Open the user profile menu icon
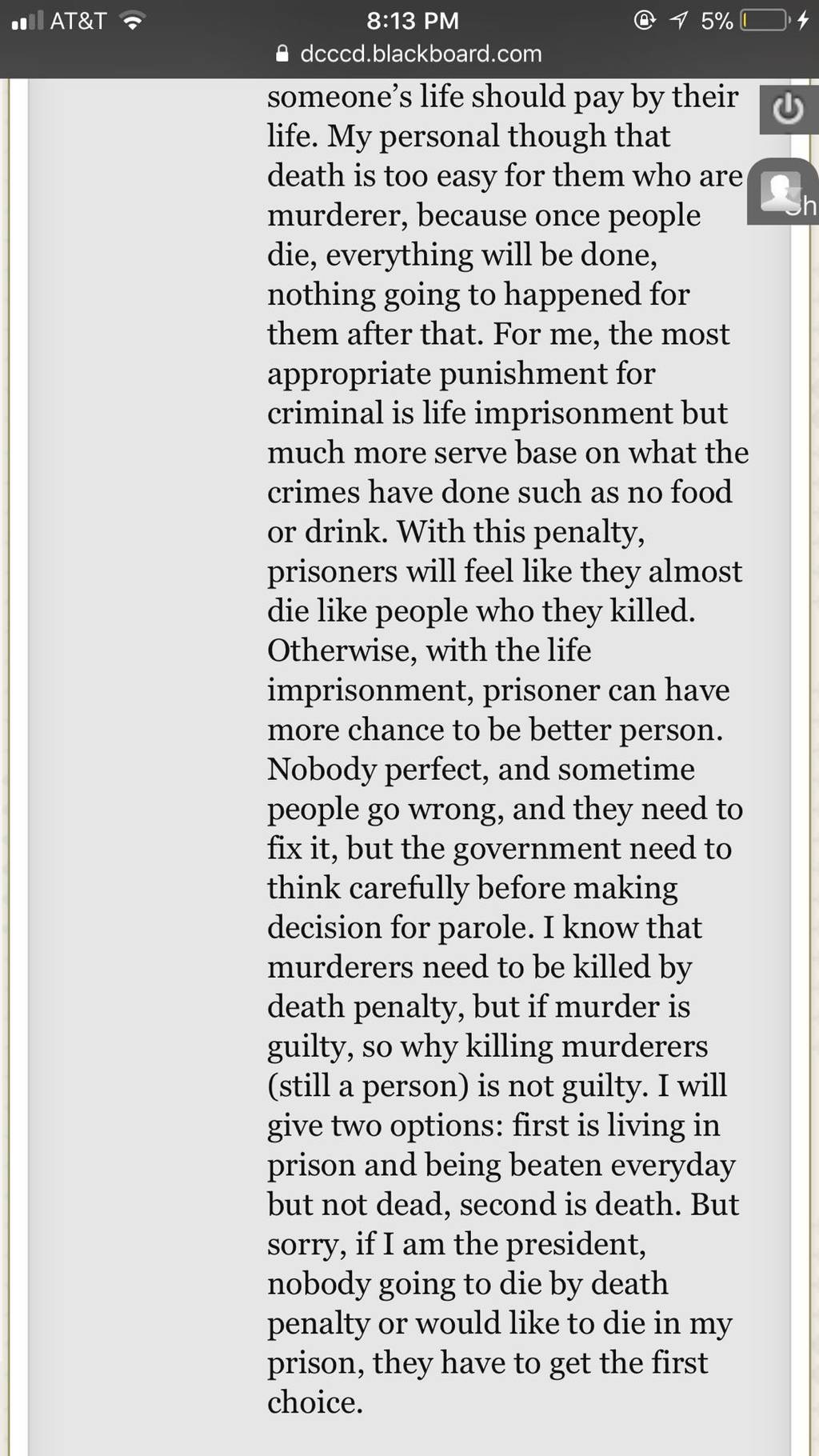Image resolution: width=819 pixels, height=1456 pixels. tap(782, 192)
